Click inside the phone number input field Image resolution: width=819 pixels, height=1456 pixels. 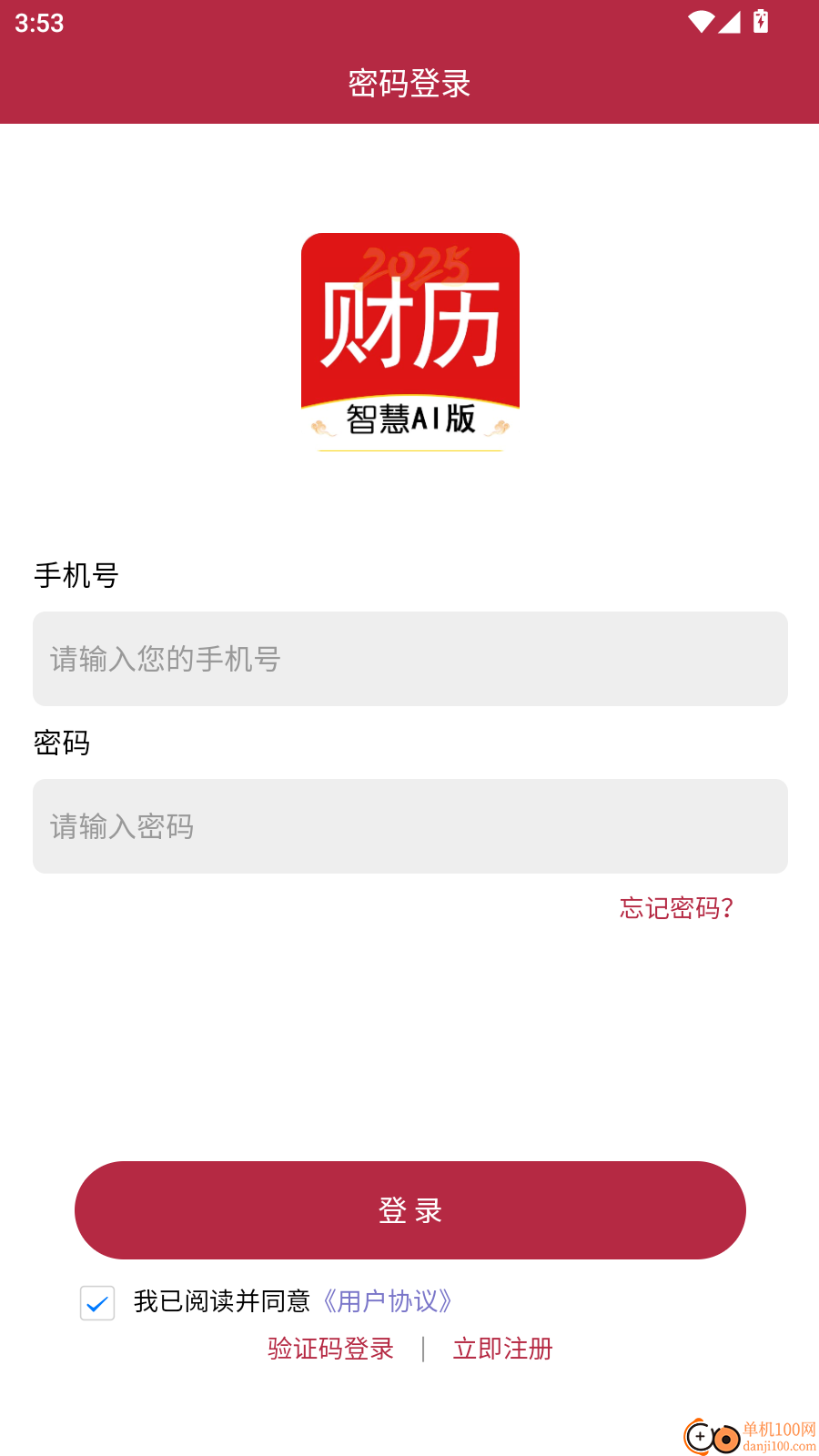click(x=409, y=659)
